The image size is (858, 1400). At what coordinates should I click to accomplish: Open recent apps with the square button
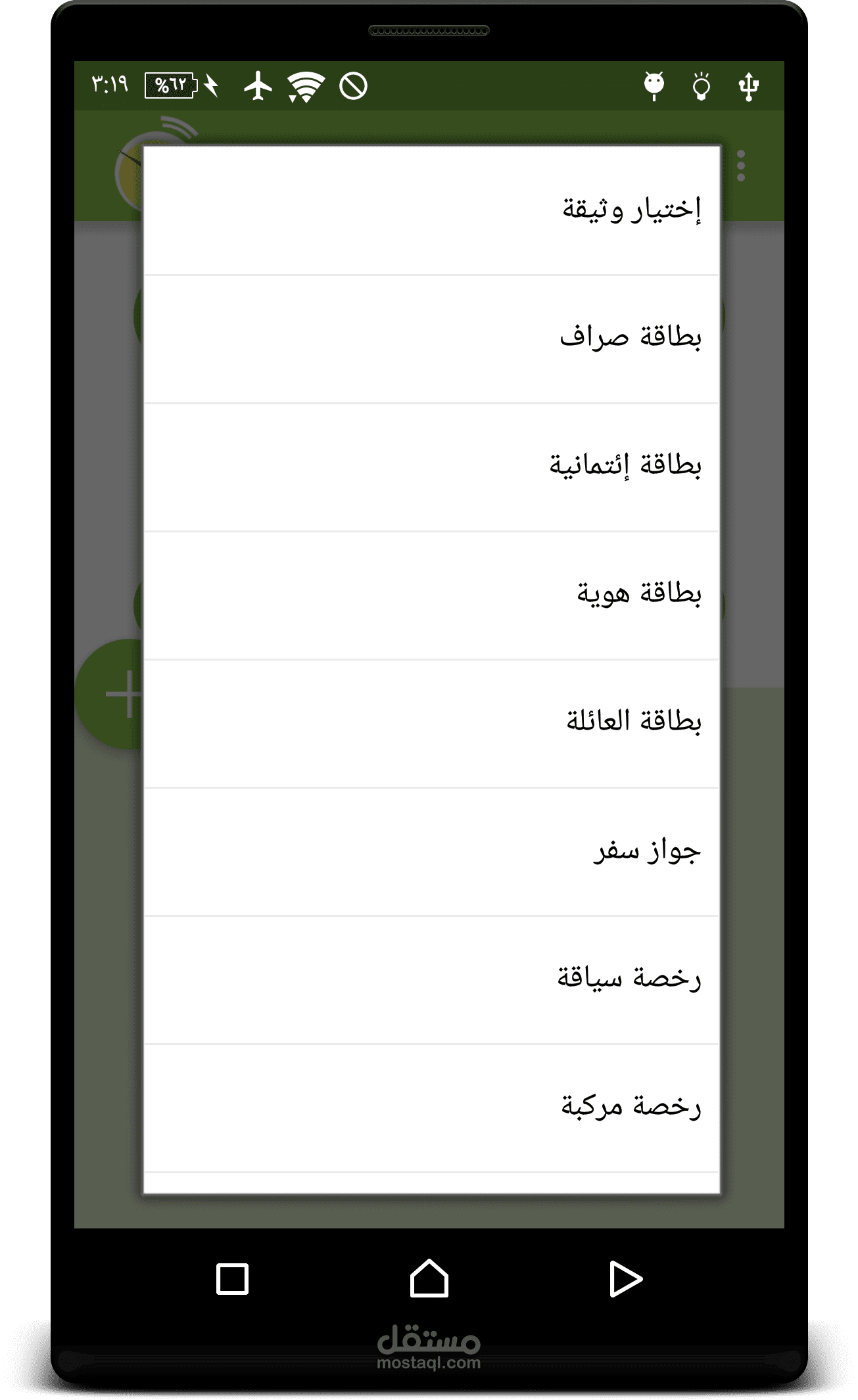pyautogui.click(x=232, y=1279)
